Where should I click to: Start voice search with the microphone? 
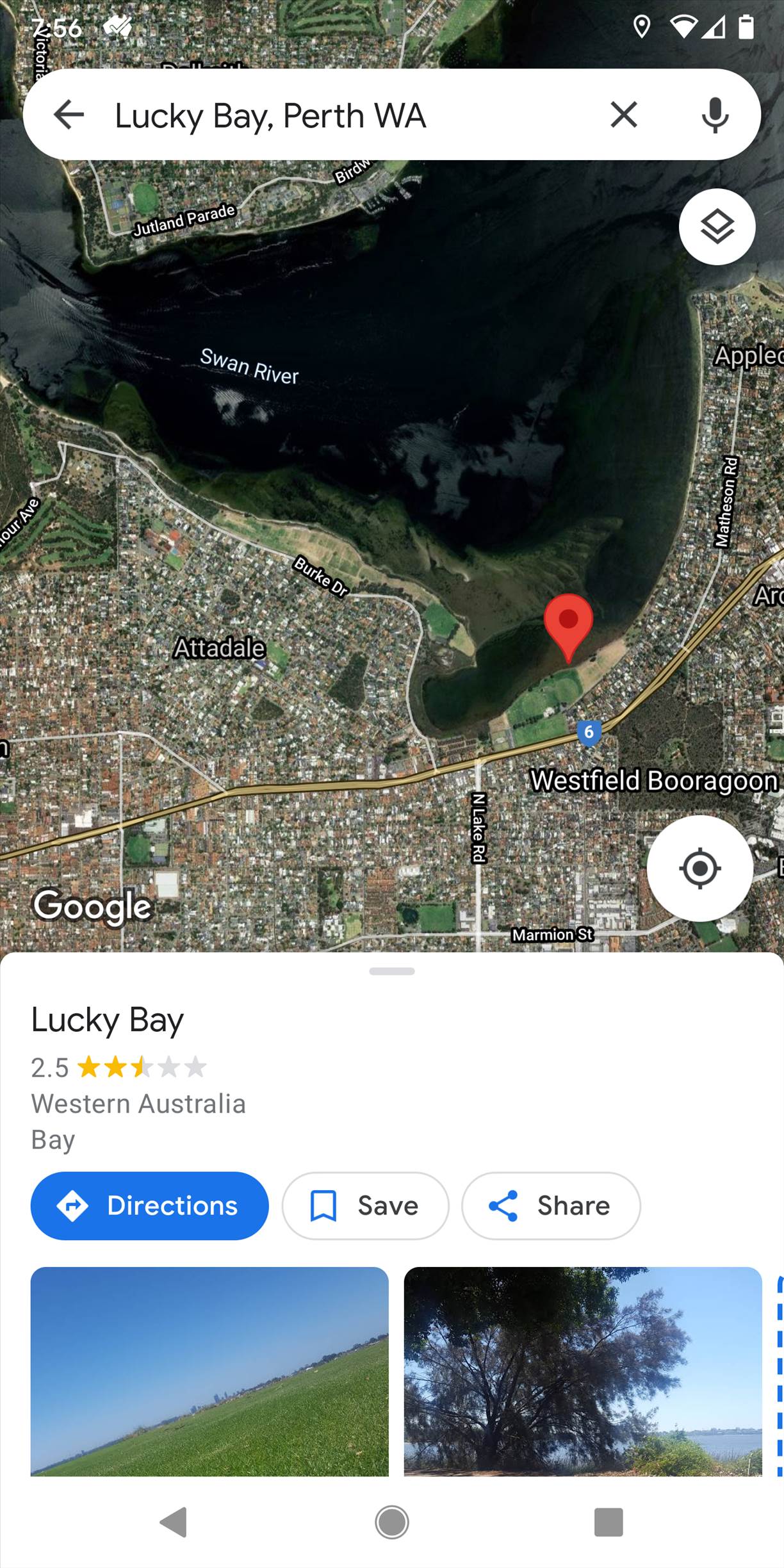click(715, 115)
